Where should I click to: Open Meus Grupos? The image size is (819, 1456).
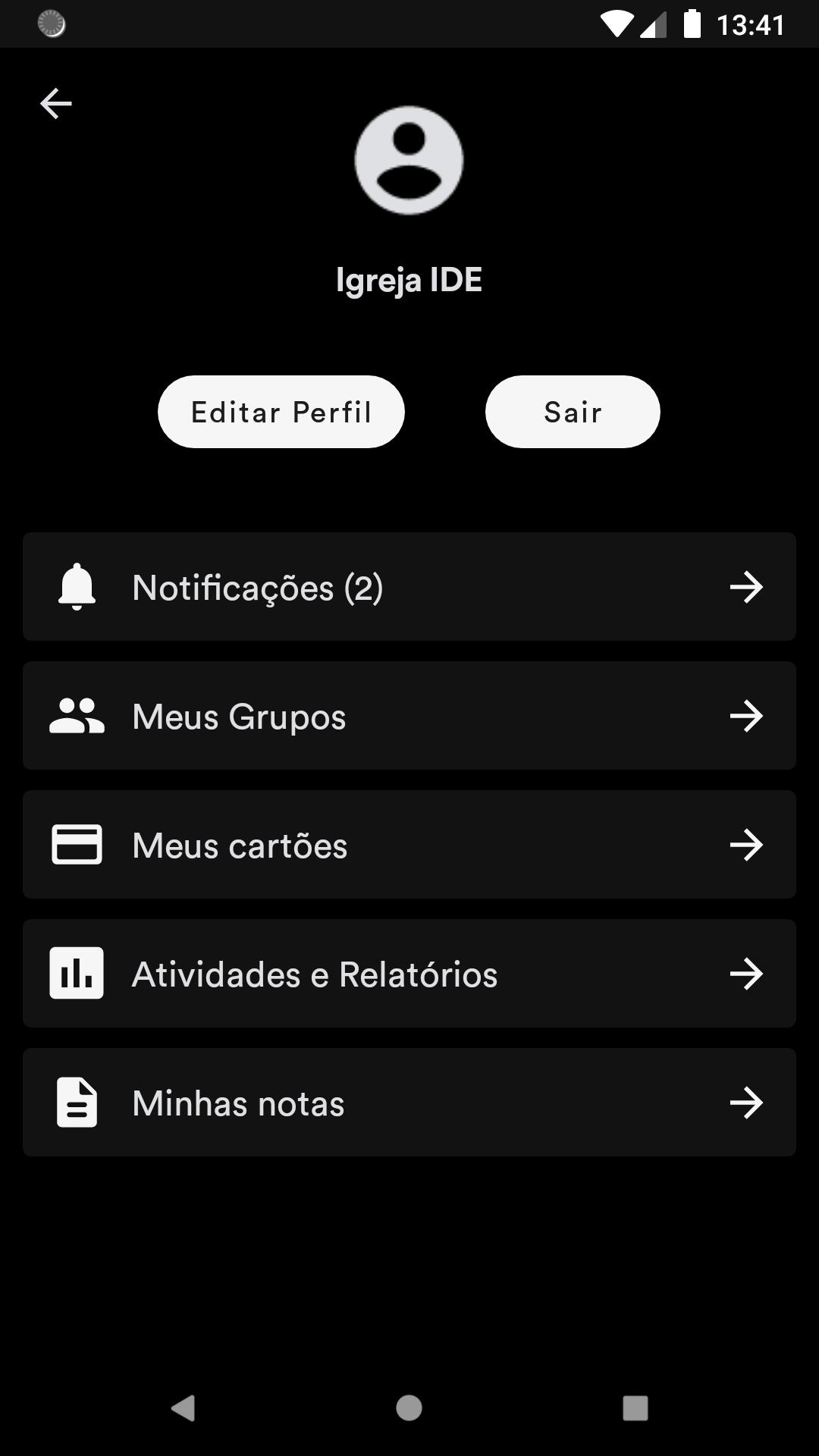tap(409, 716)
